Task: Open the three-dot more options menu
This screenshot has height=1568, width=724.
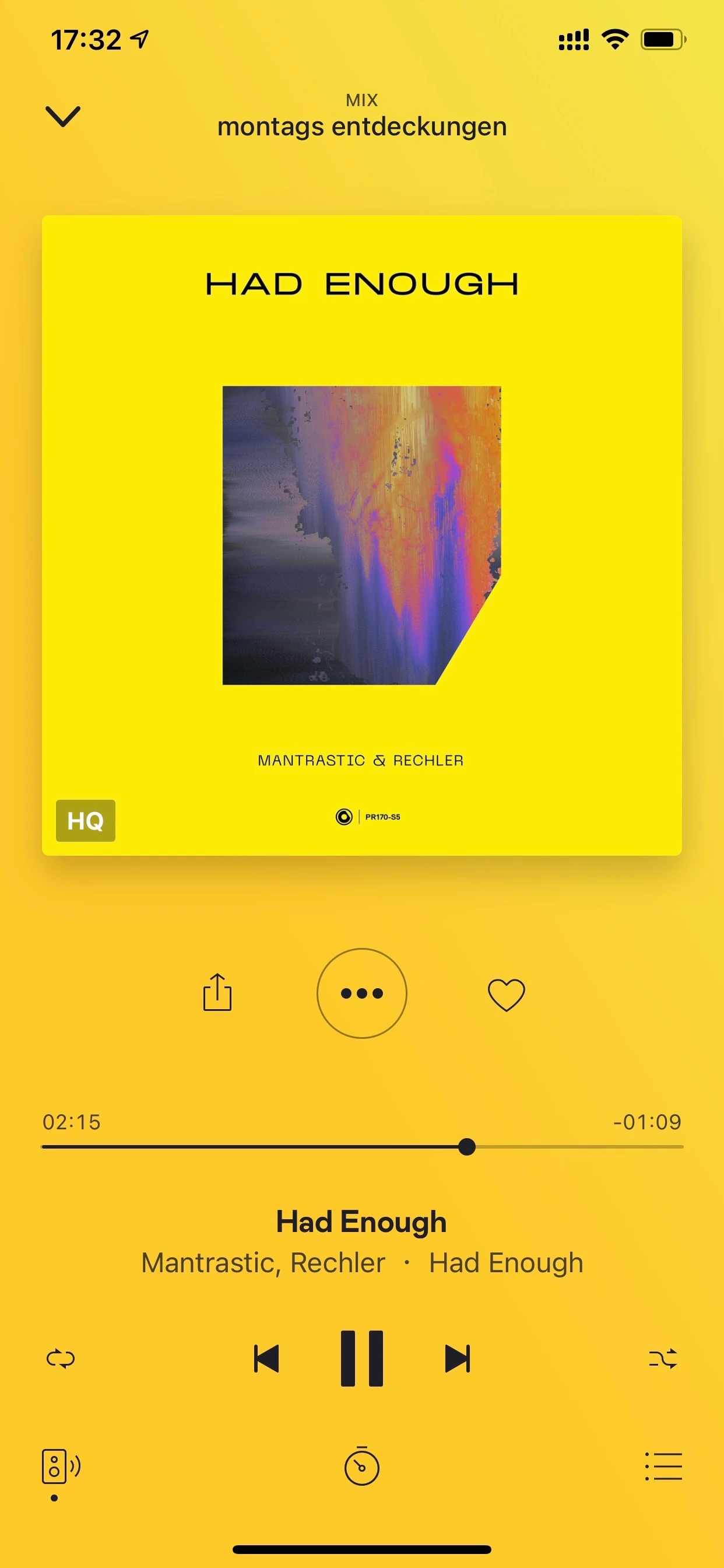Action: [361, 993]
